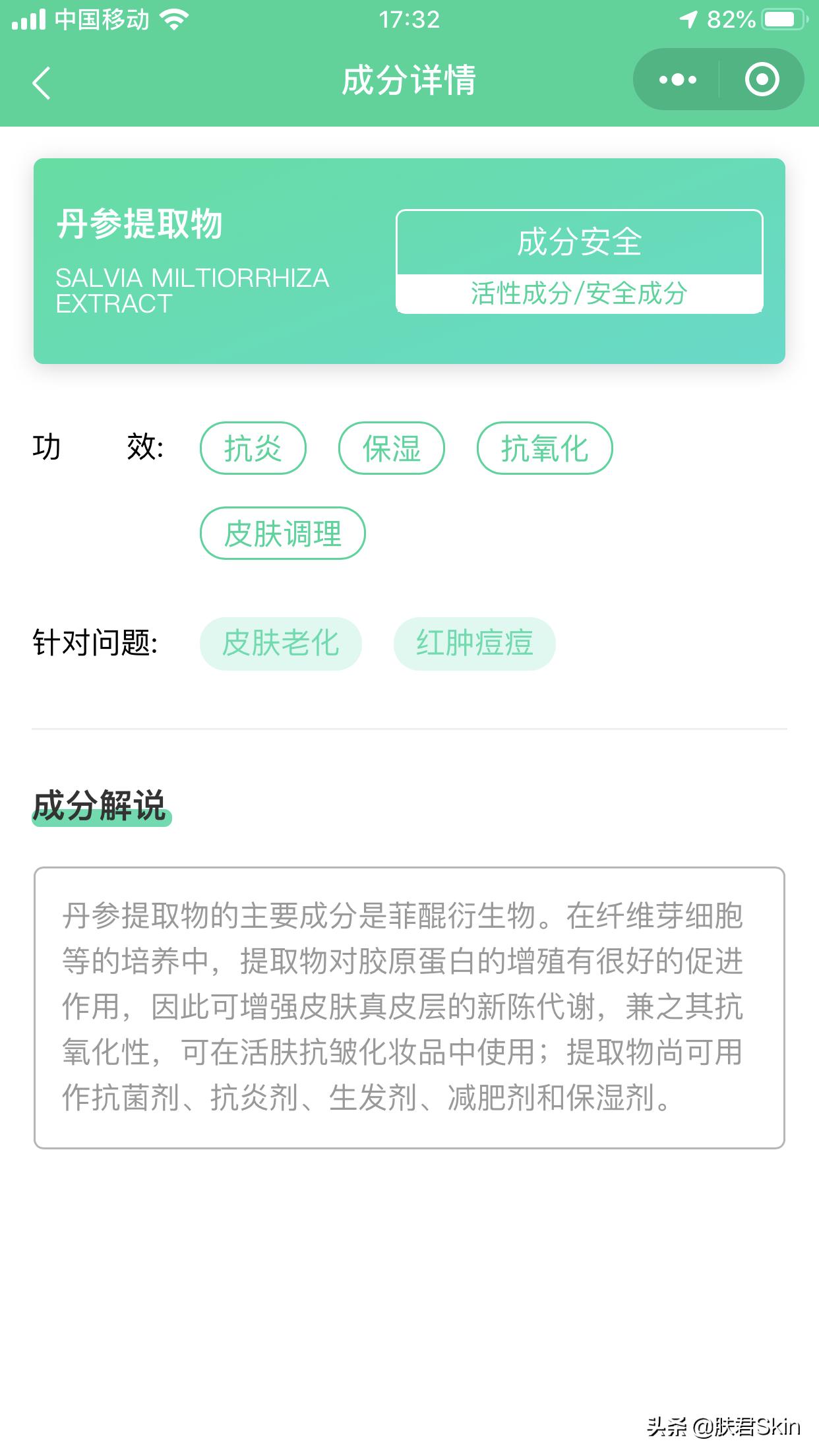Tap the battery icon in status bar
819x1456 pixels.
(x=781, y=20)
